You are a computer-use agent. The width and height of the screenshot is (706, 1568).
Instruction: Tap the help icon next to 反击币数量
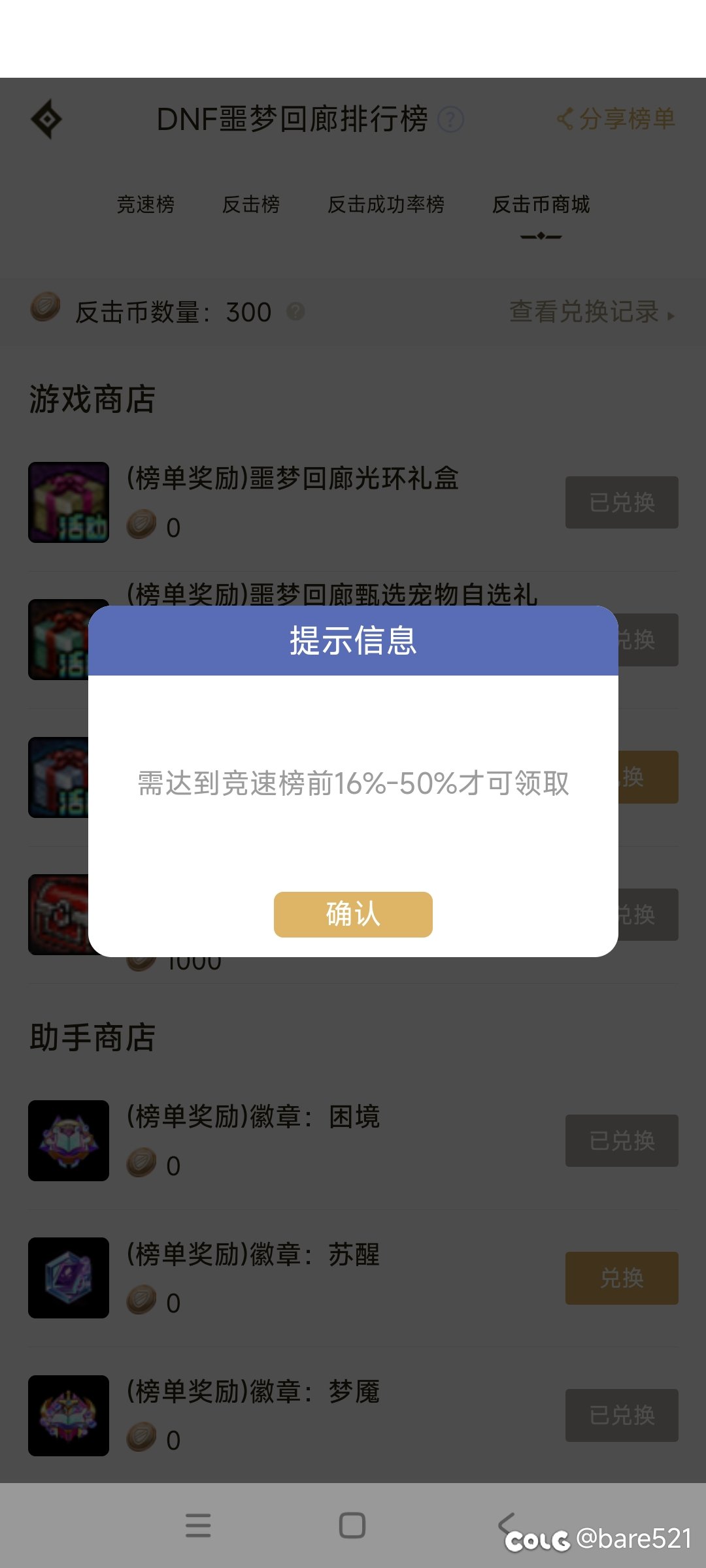295,311
